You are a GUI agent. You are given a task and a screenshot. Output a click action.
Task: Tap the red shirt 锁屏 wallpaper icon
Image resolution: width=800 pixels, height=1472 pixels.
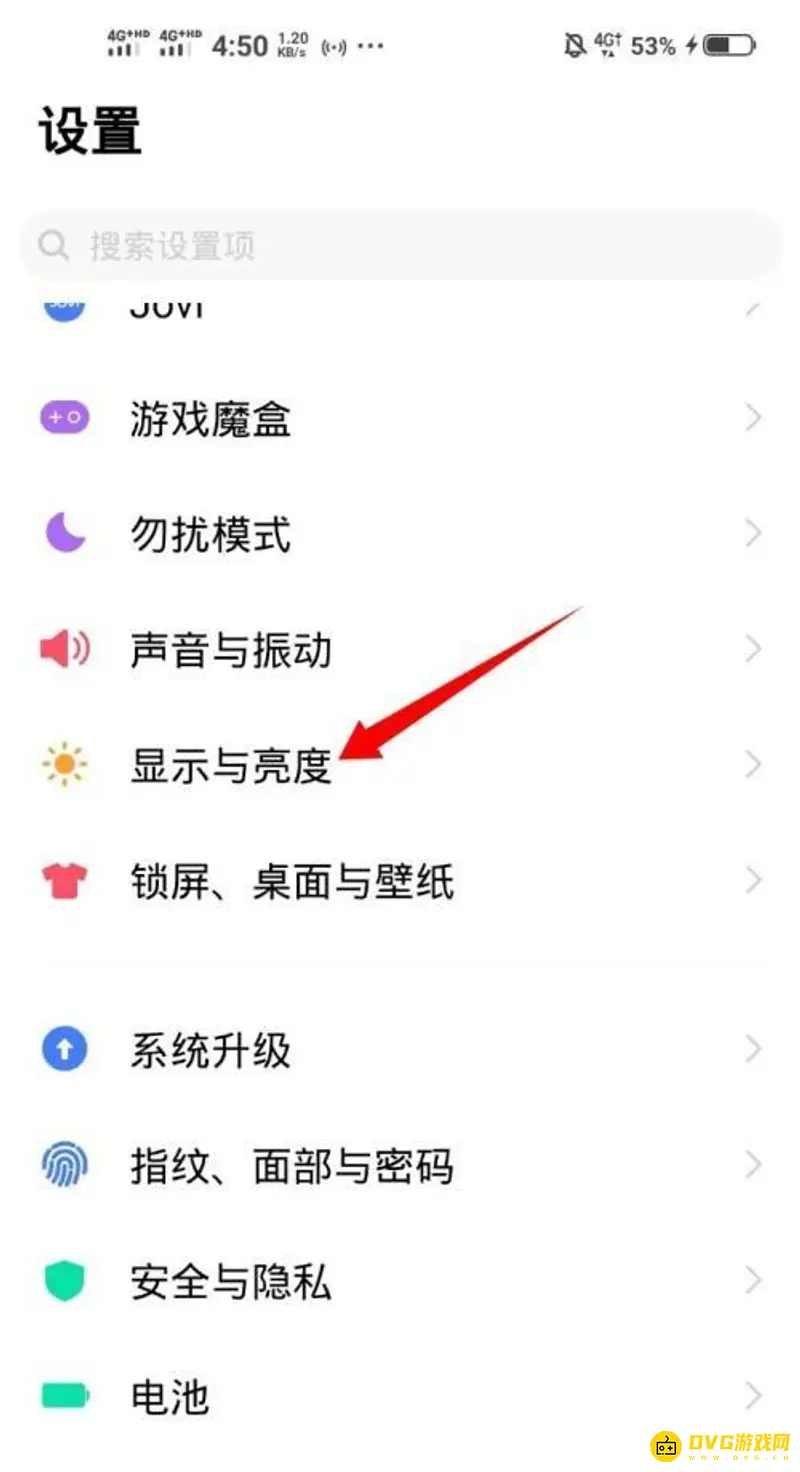point(63,881)
